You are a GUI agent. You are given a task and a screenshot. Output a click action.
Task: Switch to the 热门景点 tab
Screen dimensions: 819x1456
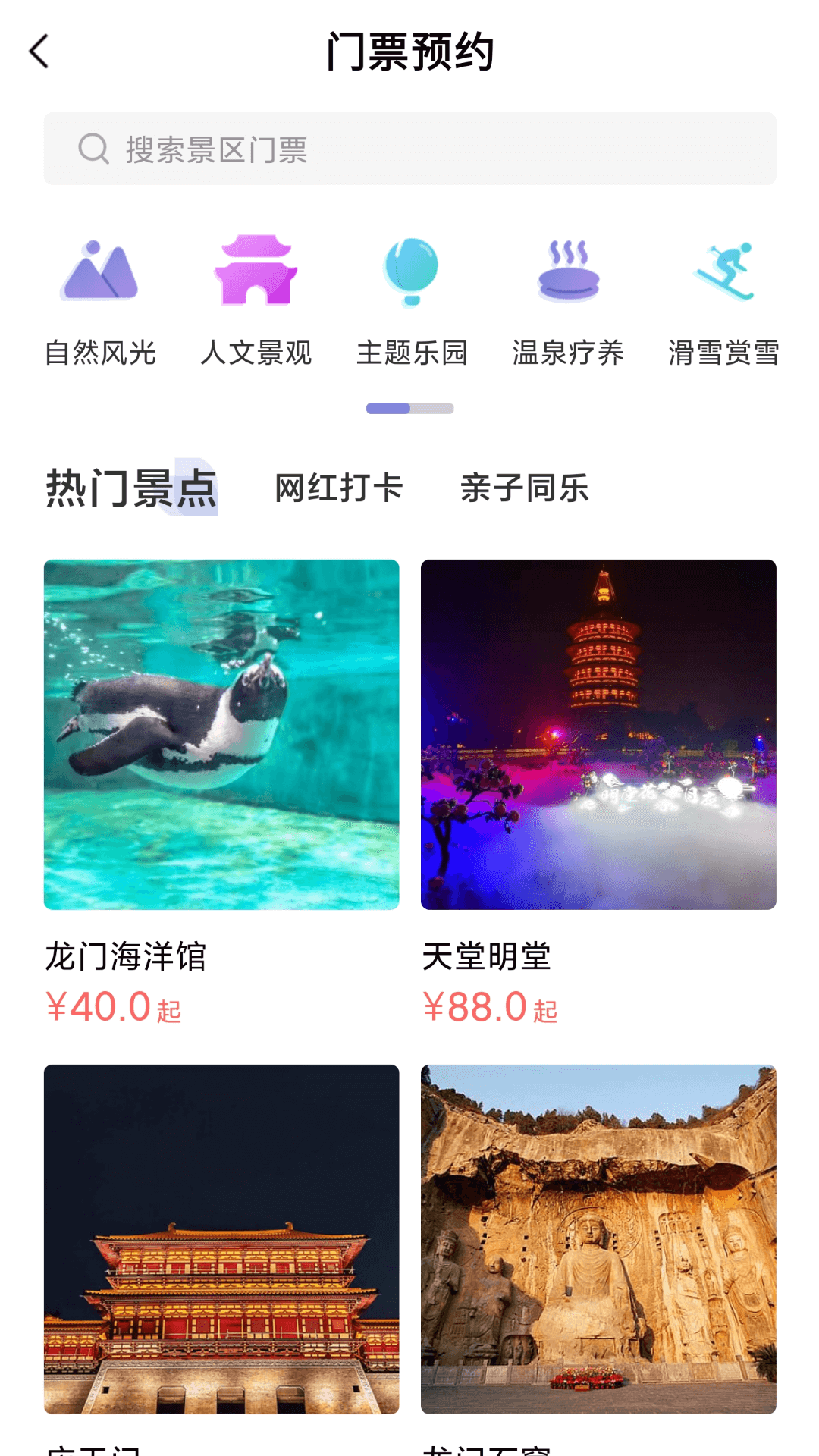point(132,488)
